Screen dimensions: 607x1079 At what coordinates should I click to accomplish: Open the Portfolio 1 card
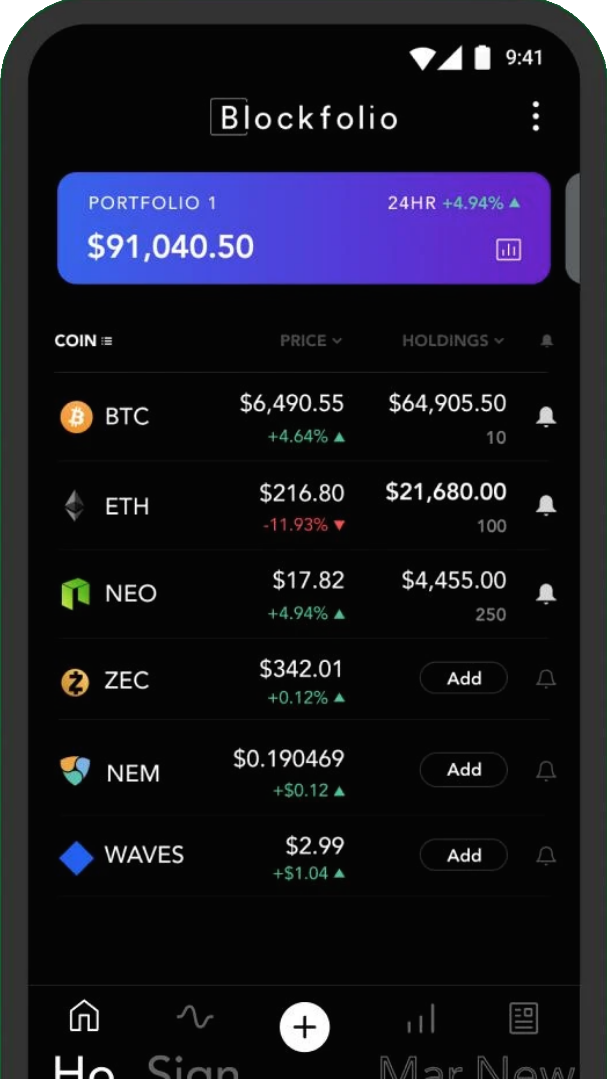pos(304,228)
